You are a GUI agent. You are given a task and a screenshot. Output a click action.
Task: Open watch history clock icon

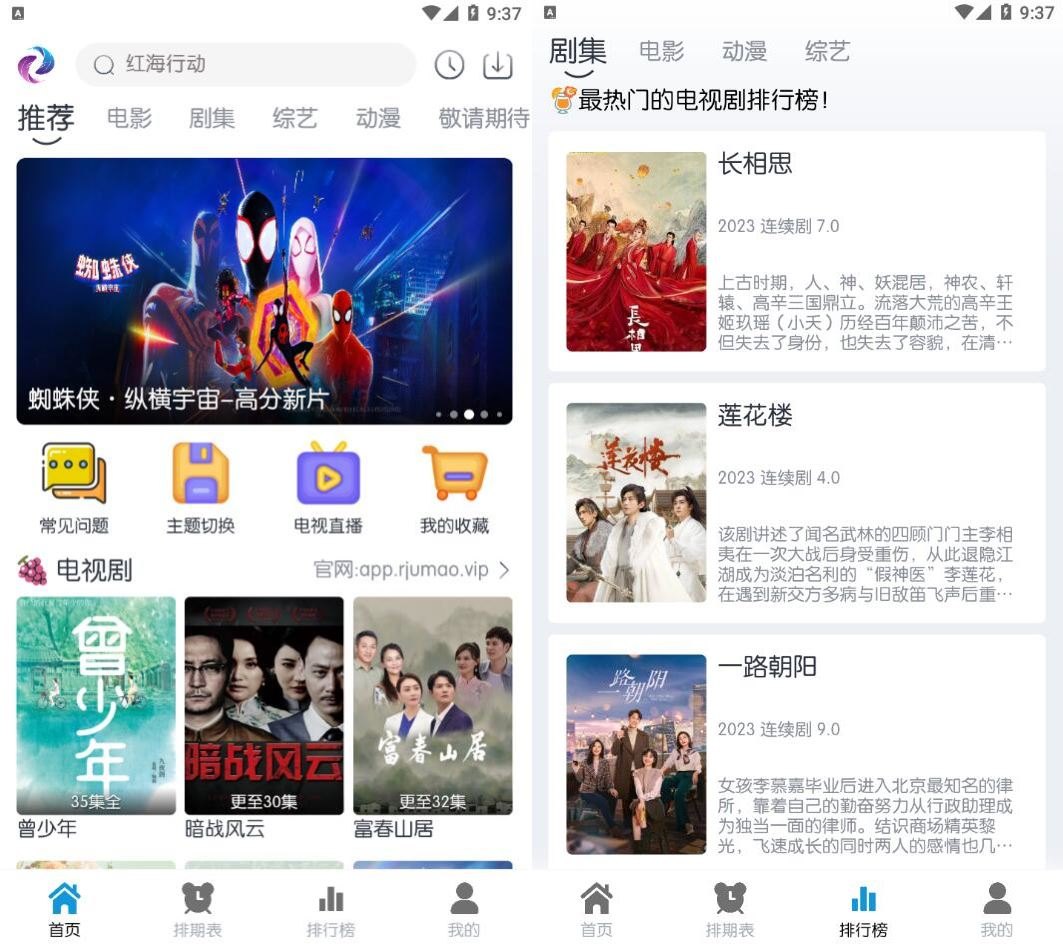[x=449, y=65]
